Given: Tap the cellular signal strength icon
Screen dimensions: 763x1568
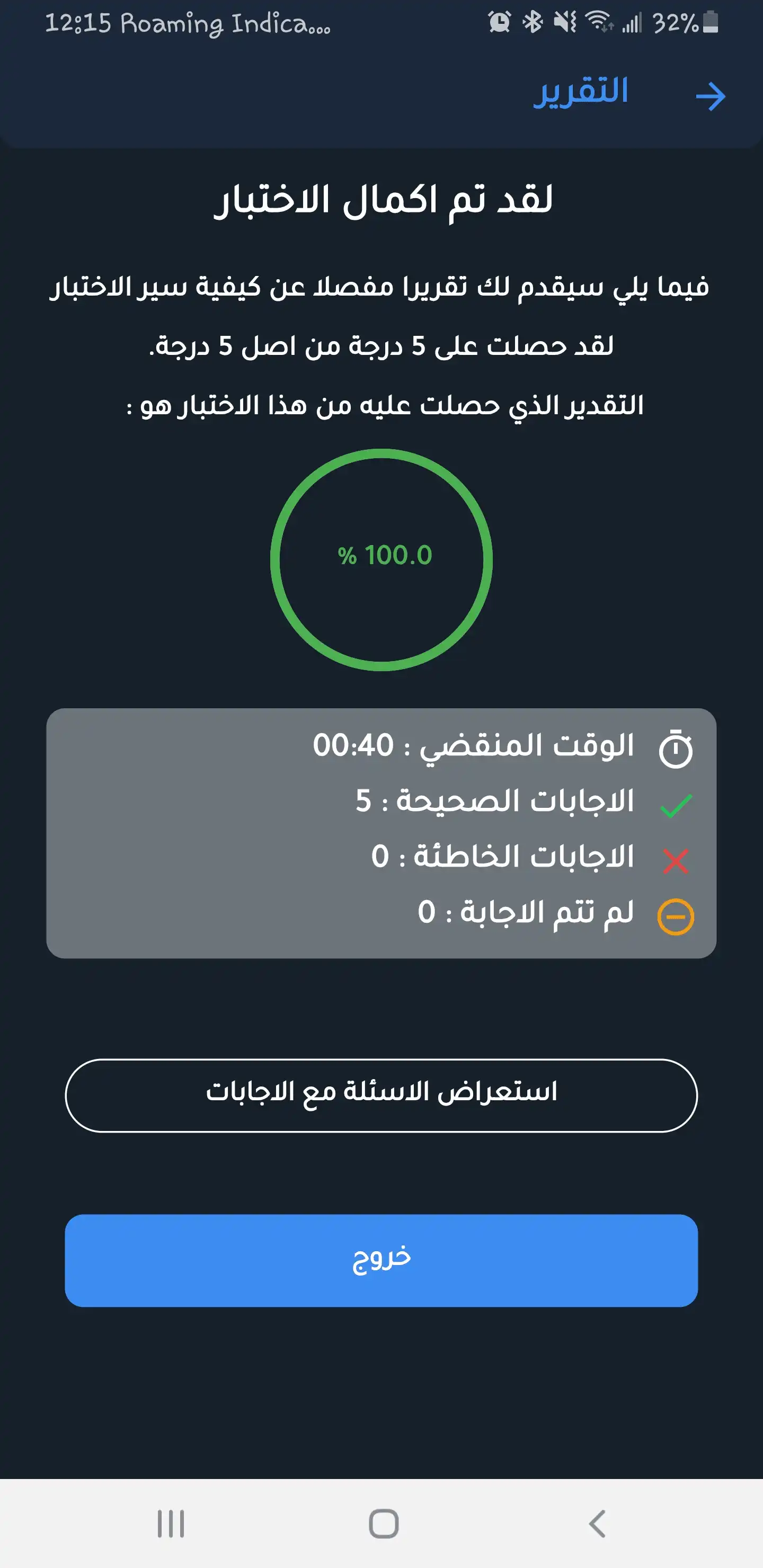Looking at the screenshot, I should [633, 23].
